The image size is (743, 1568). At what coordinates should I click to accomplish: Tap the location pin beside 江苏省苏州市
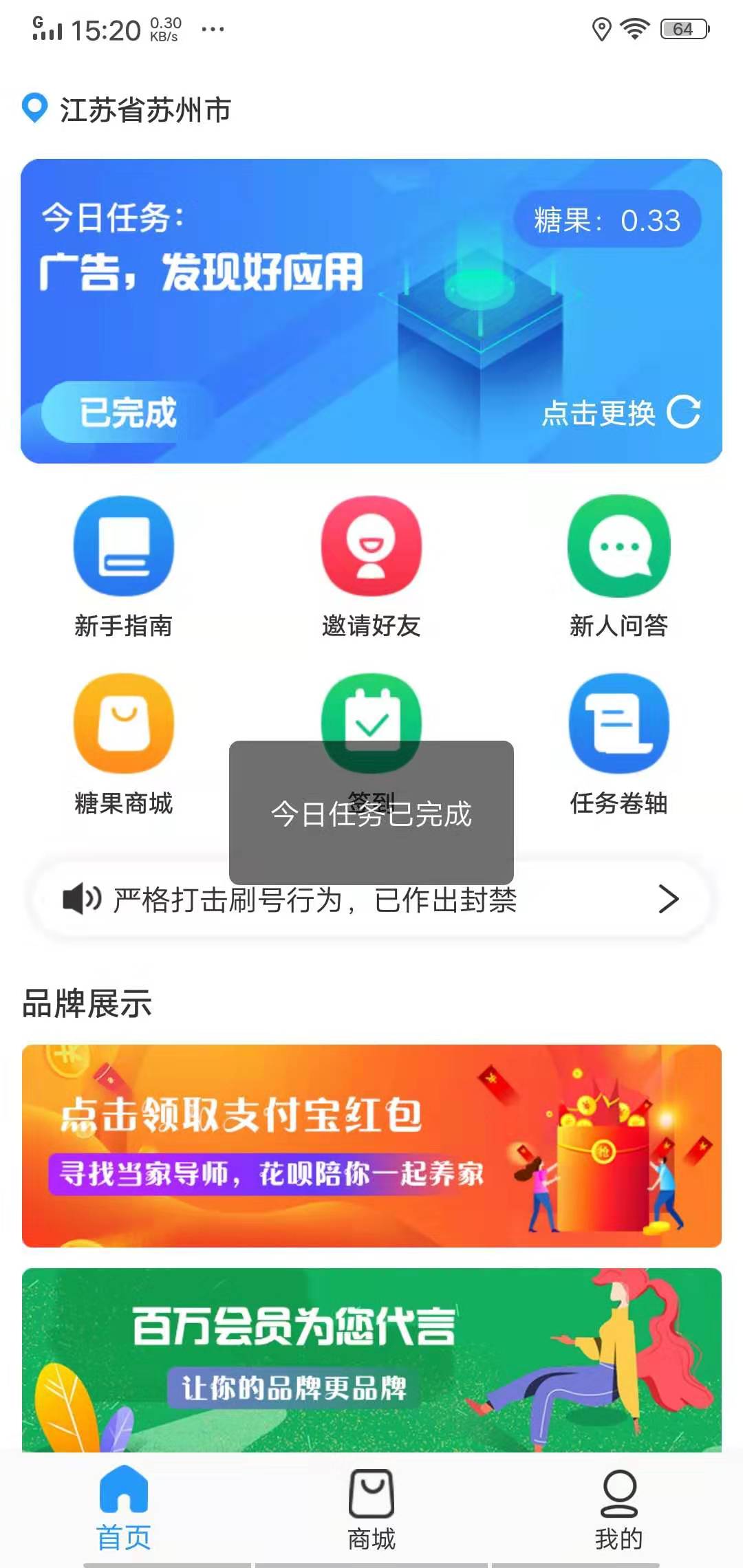[34, 108]
